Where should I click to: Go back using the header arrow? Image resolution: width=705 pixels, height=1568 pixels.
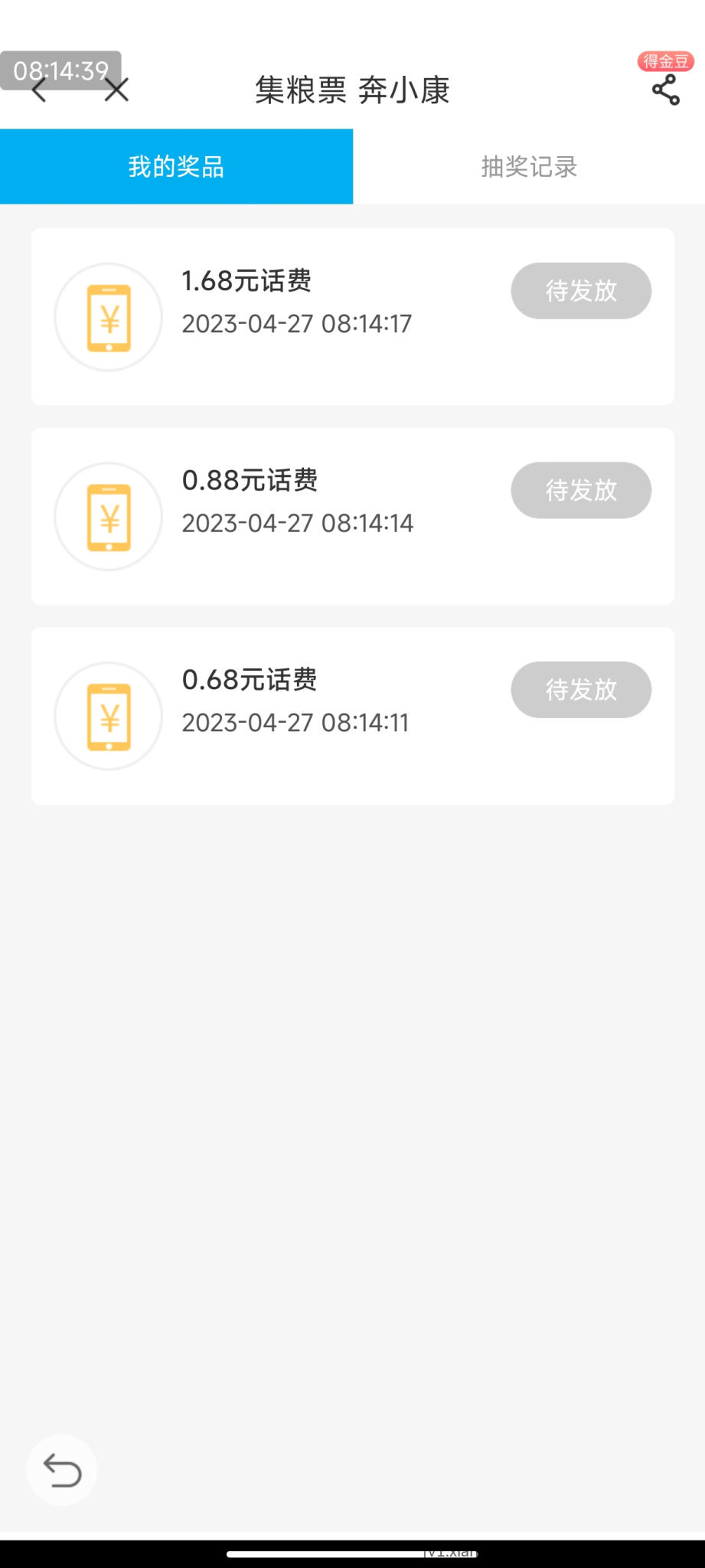tap(40, 90)
